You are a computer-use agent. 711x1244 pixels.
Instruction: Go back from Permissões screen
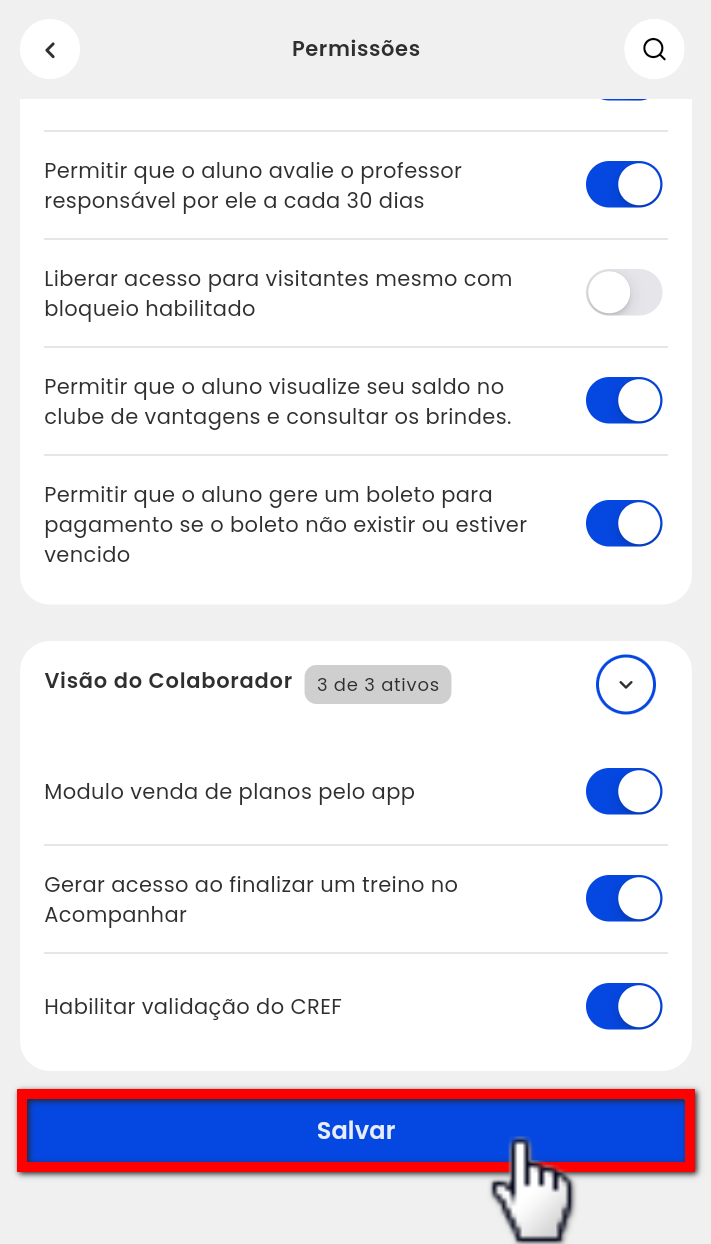pyautogui.click(x=50, y=49)
